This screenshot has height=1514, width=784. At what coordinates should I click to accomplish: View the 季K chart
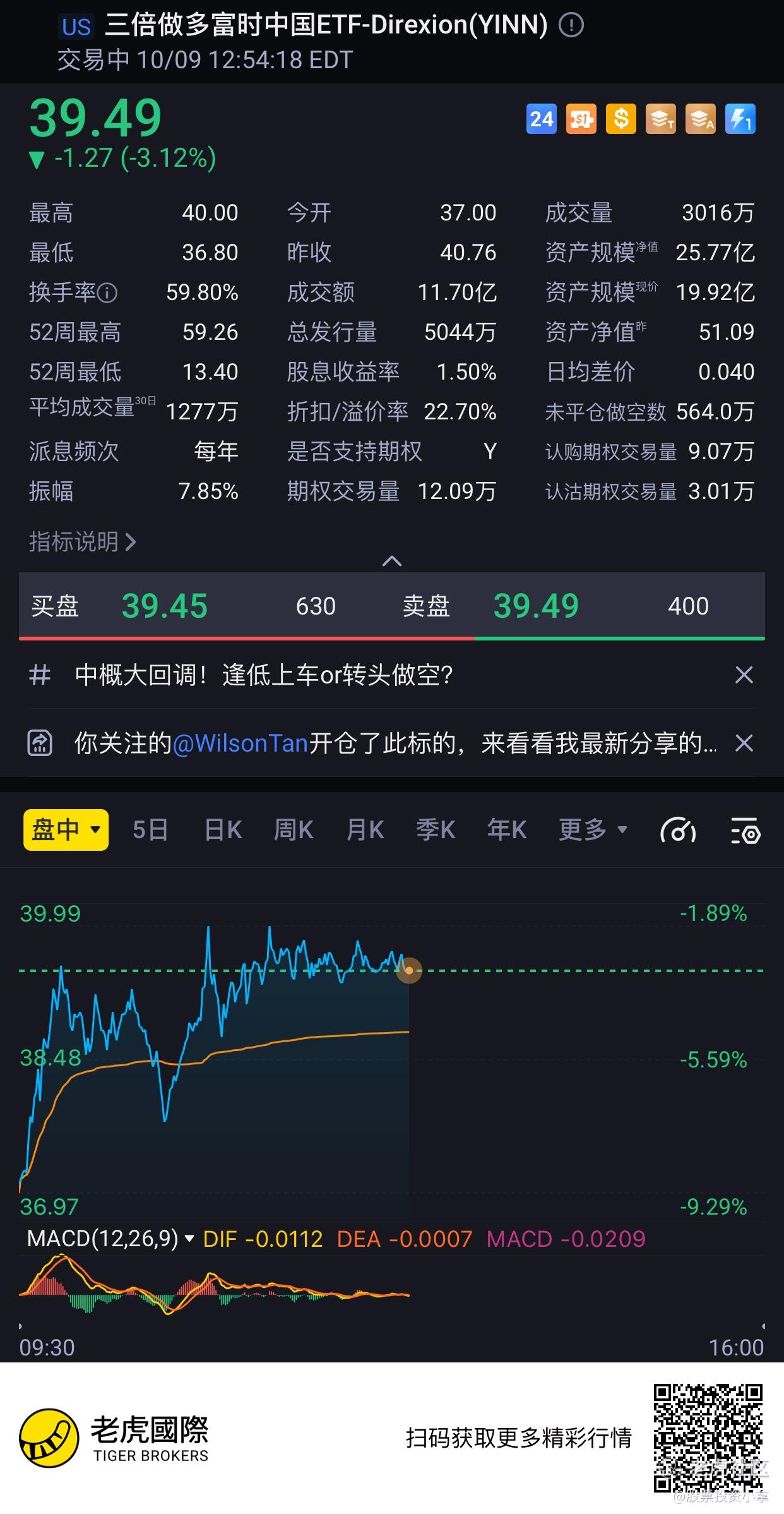pos(436,830)
